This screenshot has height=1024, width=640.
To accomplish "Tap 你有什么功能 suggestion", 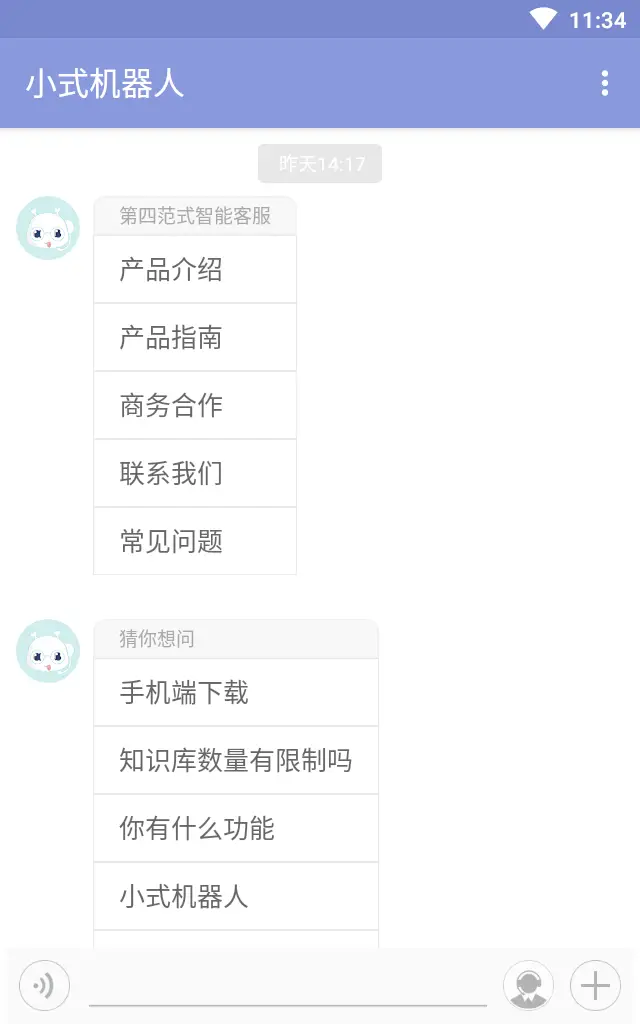I will (x=236, y=829).
